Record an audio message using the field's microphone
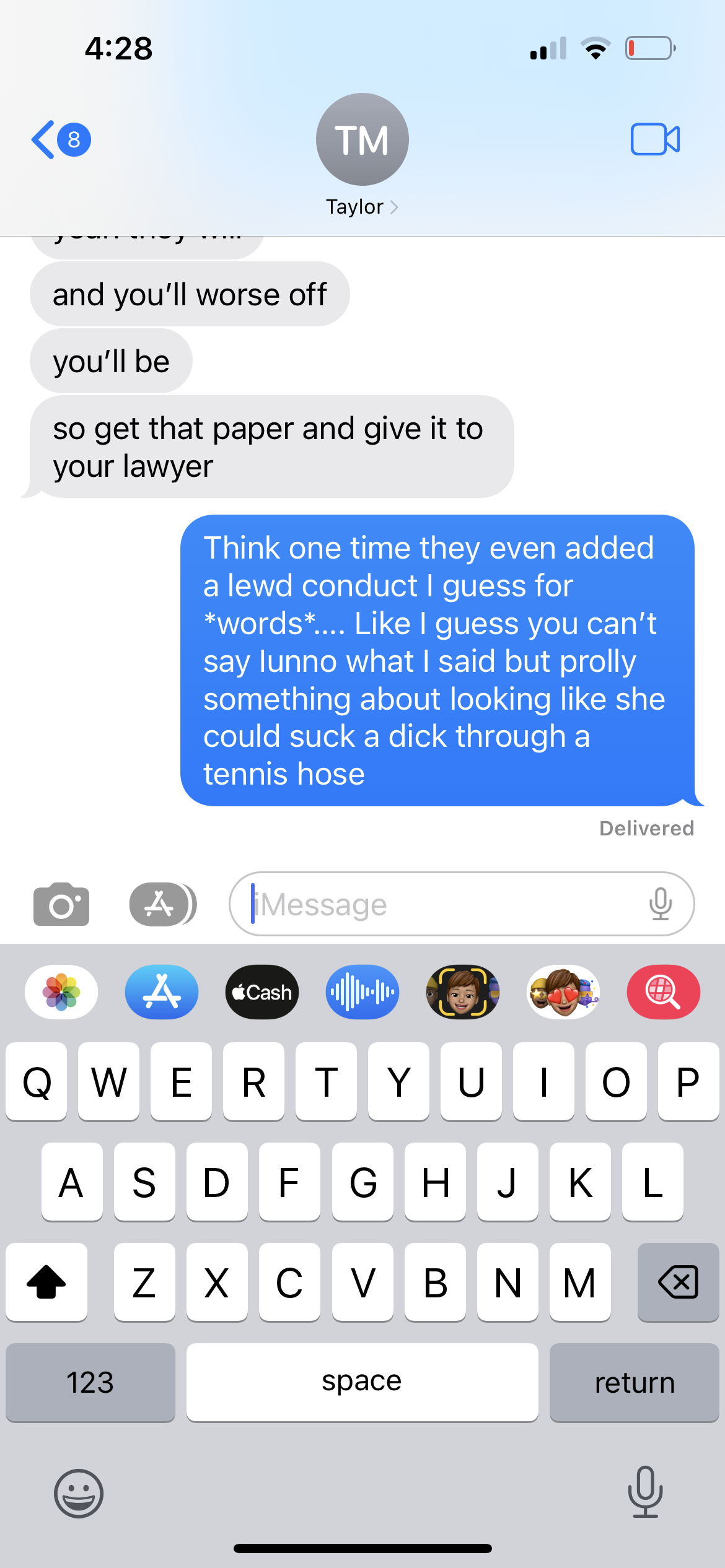725x1568 pixels. coord(661,904)
